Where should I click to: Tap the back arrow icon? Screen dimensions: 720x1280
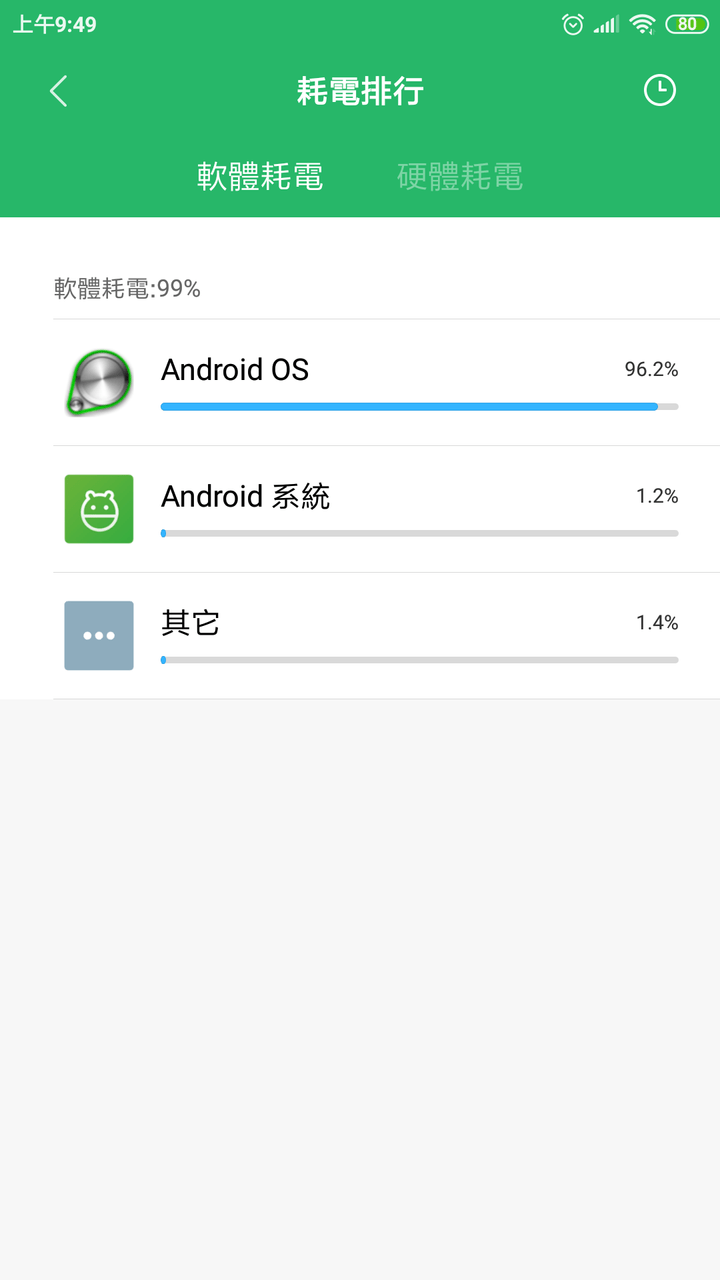(x=57, y=90)
